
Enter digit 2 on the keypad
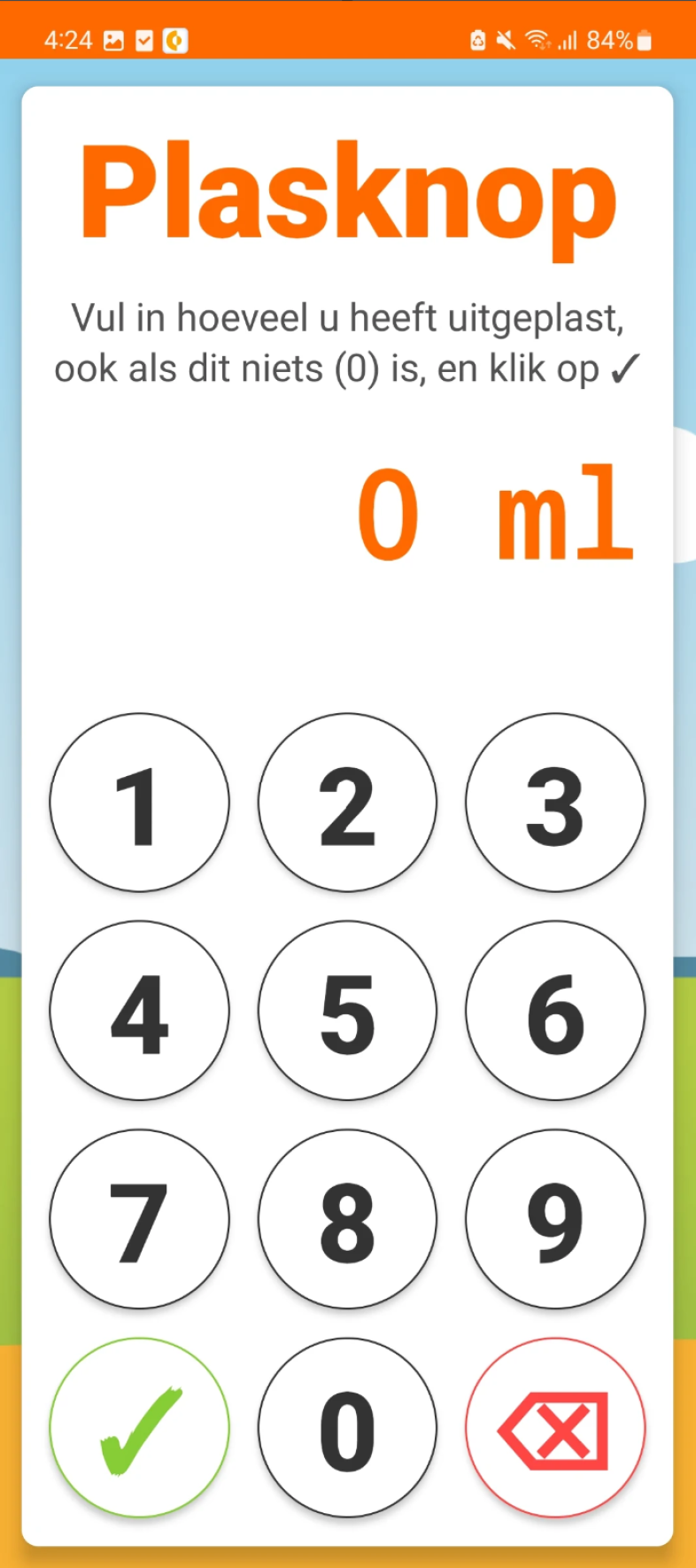click(347, 803)
